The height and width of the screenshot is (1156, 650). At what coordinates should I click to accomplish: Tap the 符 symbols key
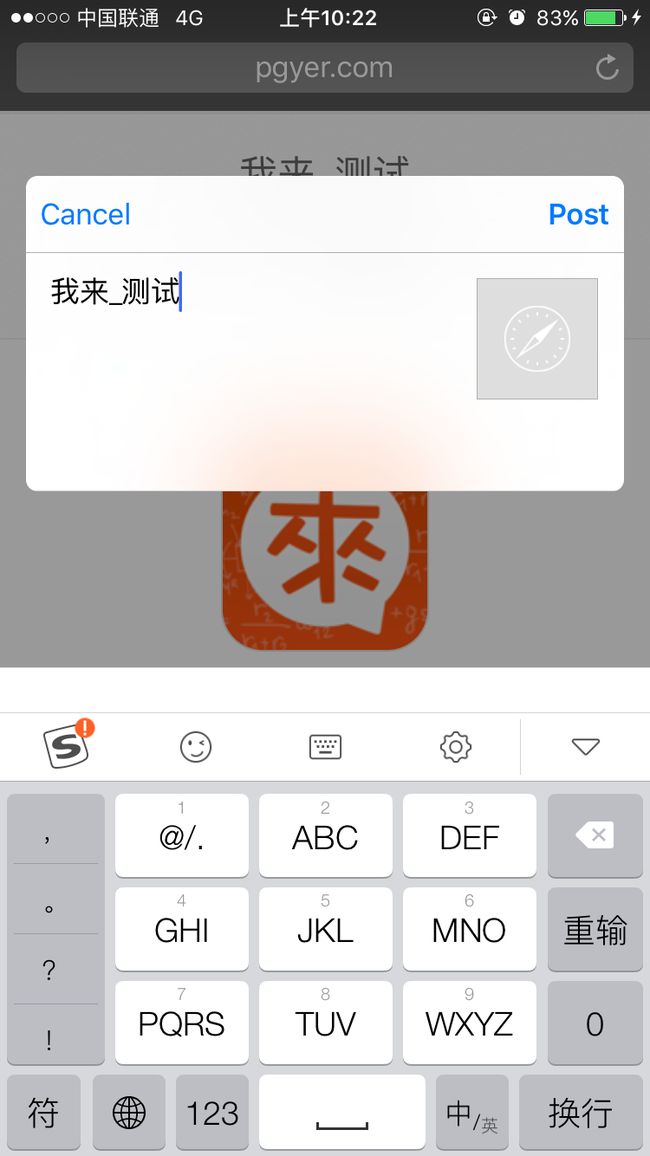pyautogui.click(x=43, y=1112)
